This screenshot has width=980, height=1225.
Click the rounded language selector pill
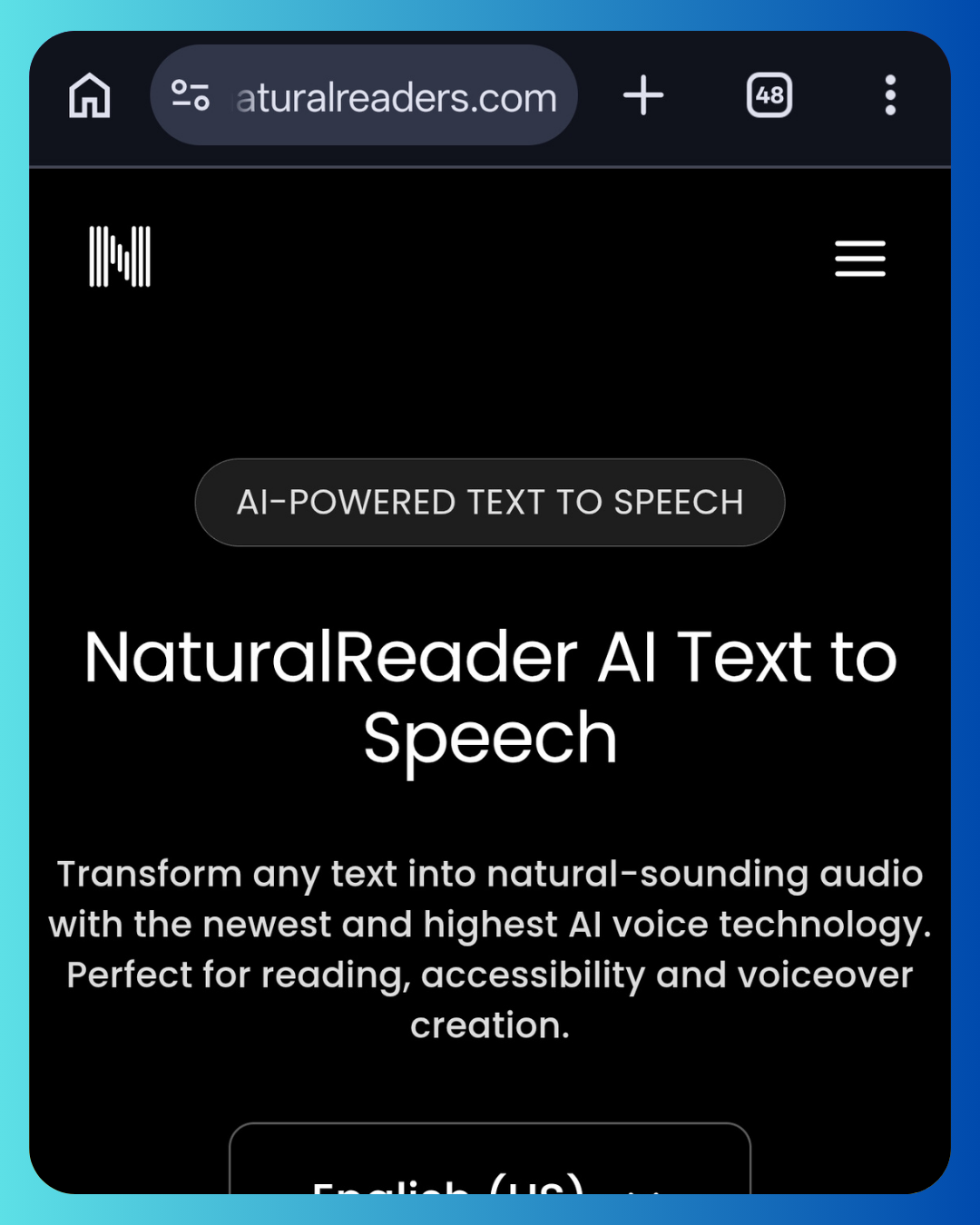(x=489, y=1180)
